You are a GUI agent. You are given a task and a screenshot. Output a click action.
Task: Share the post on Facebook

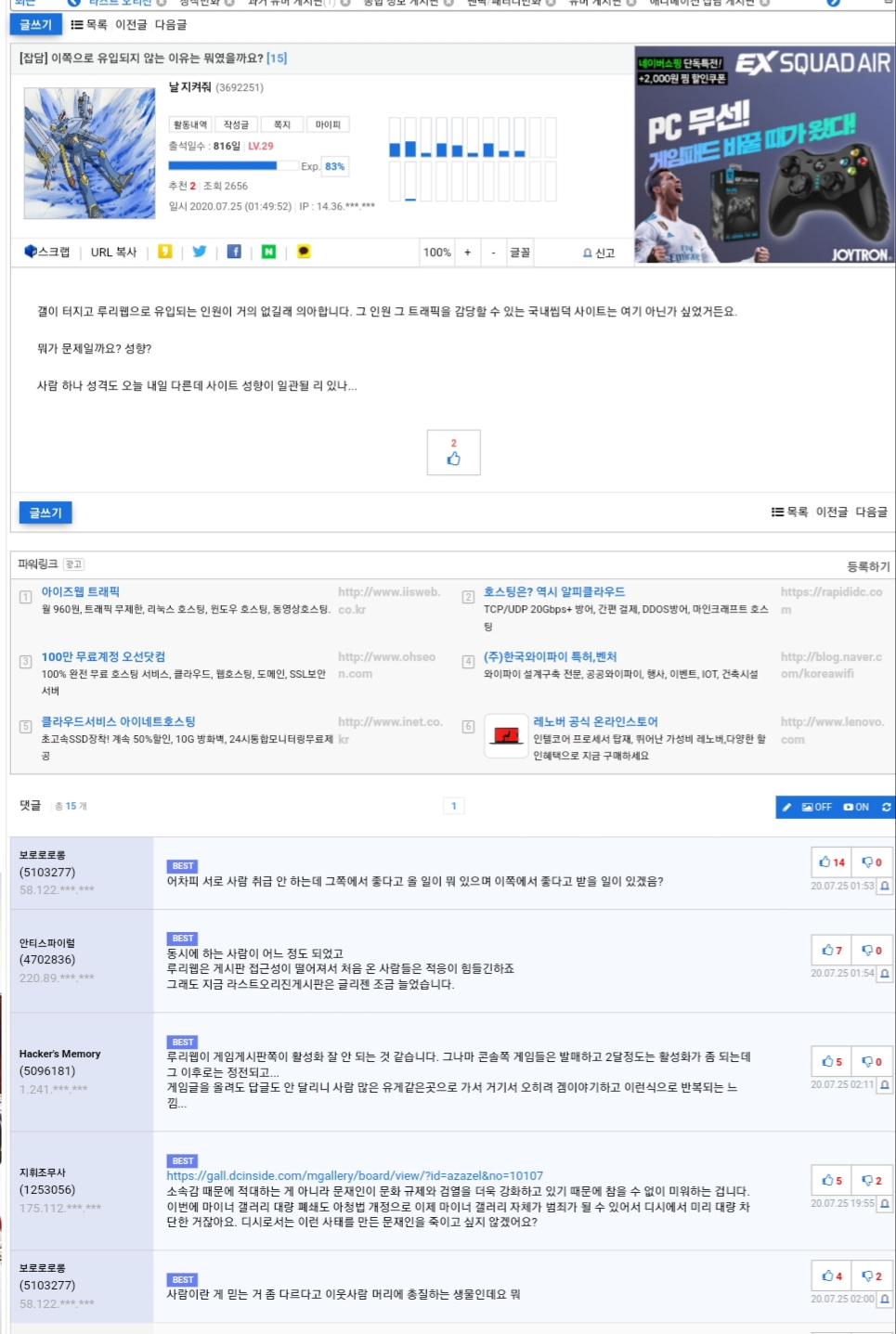coord(234,252)
